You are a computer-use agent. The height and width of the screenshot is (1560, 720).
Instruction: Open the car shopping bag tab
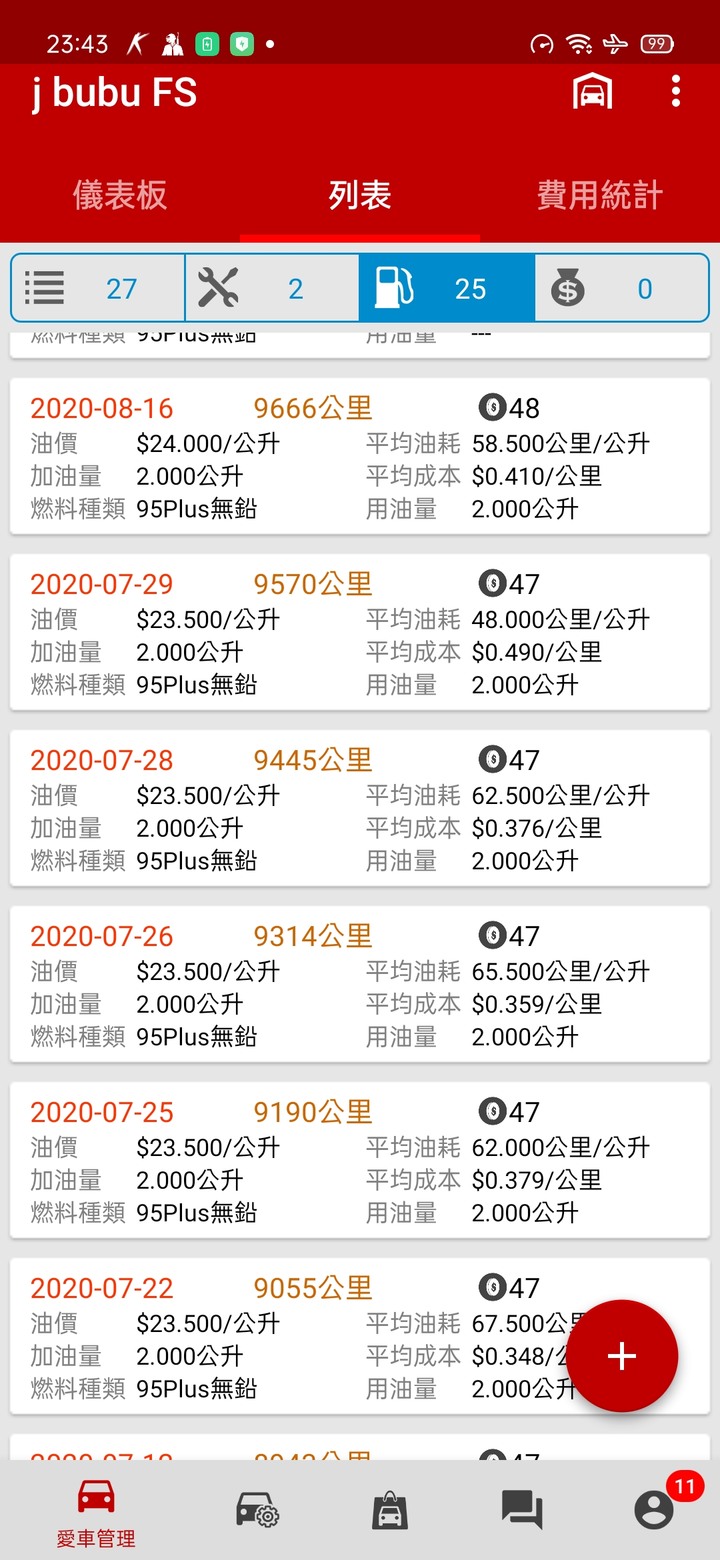390,1509
